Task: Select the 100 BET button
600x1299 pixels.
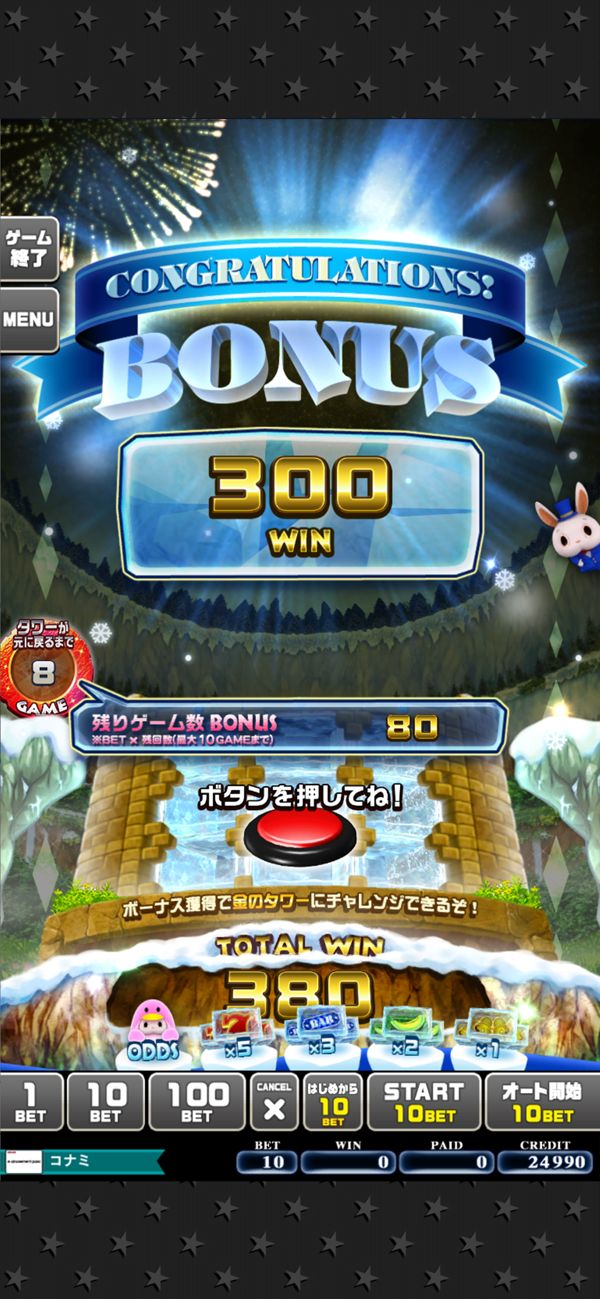Action: pyautogui.click(x=197, y=1102)
